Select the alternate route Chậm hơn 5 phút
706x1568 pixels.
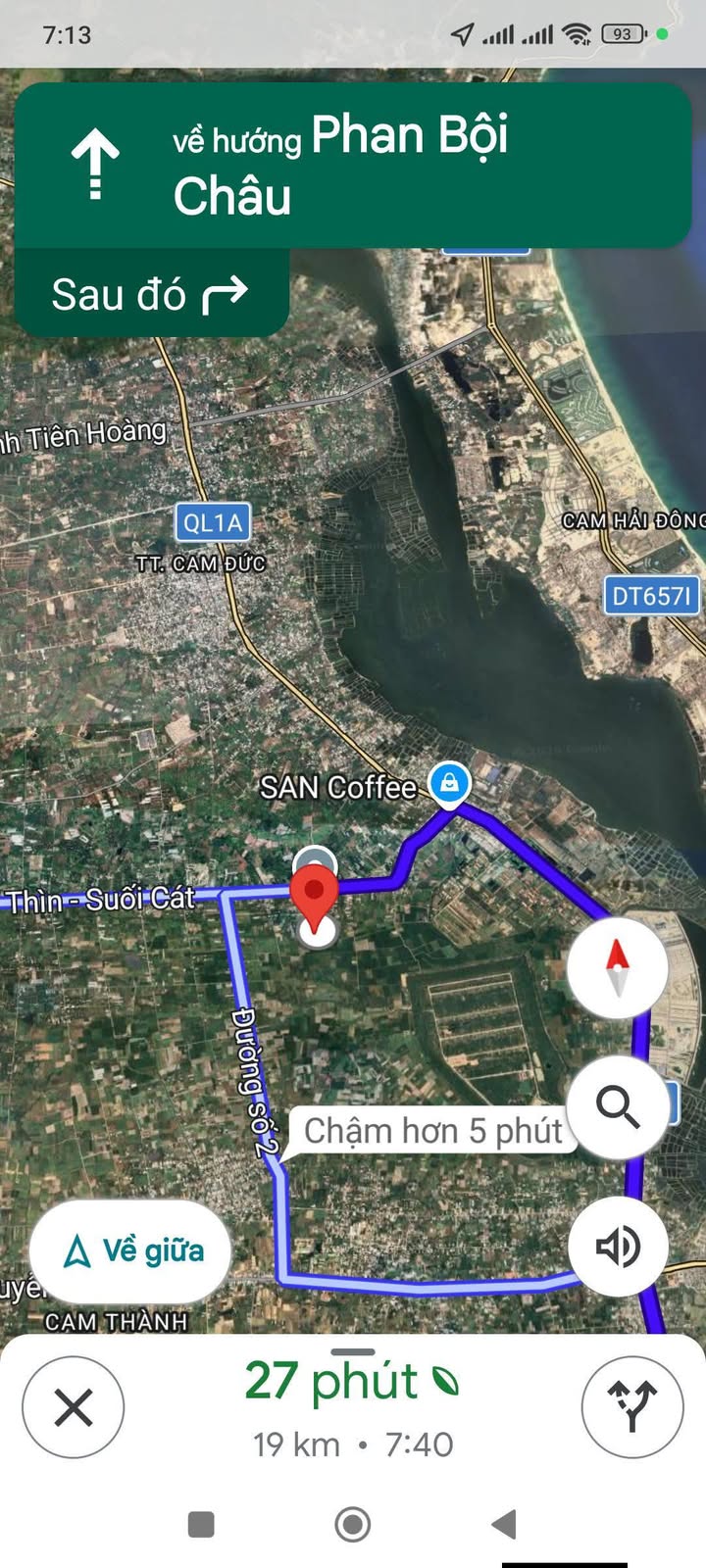point(431,1131)
